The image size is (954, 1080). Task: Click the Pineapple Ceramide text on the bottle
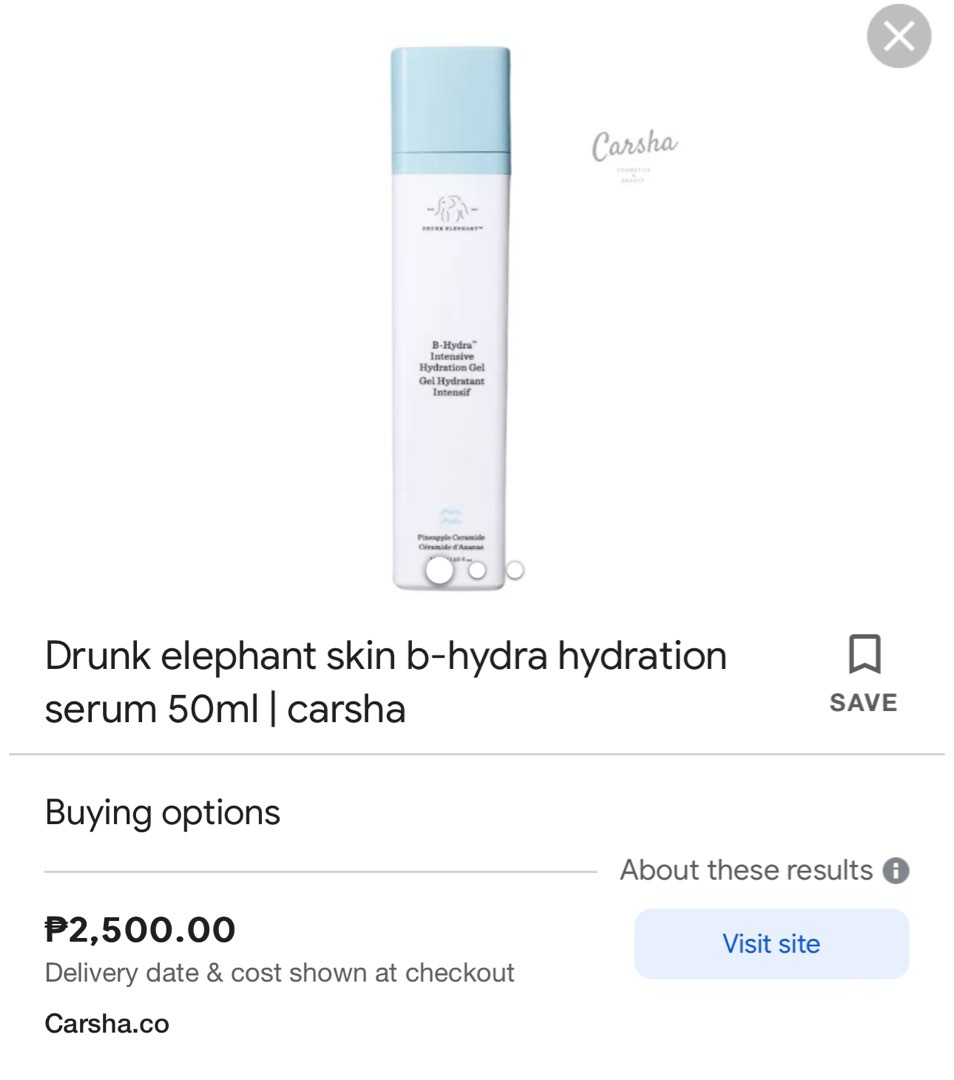450,540
